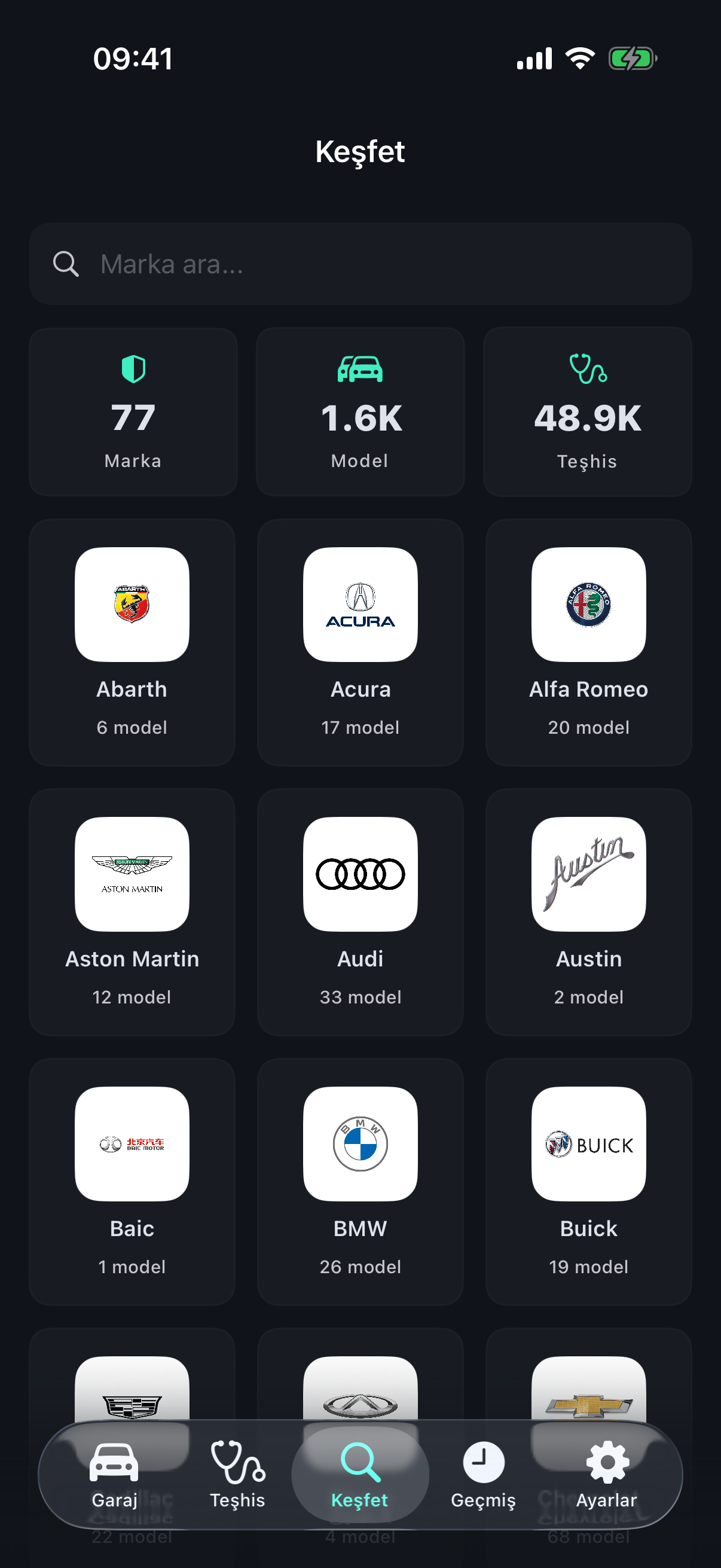Open the Buick brand card
721x1568 pixels.
588,1182
